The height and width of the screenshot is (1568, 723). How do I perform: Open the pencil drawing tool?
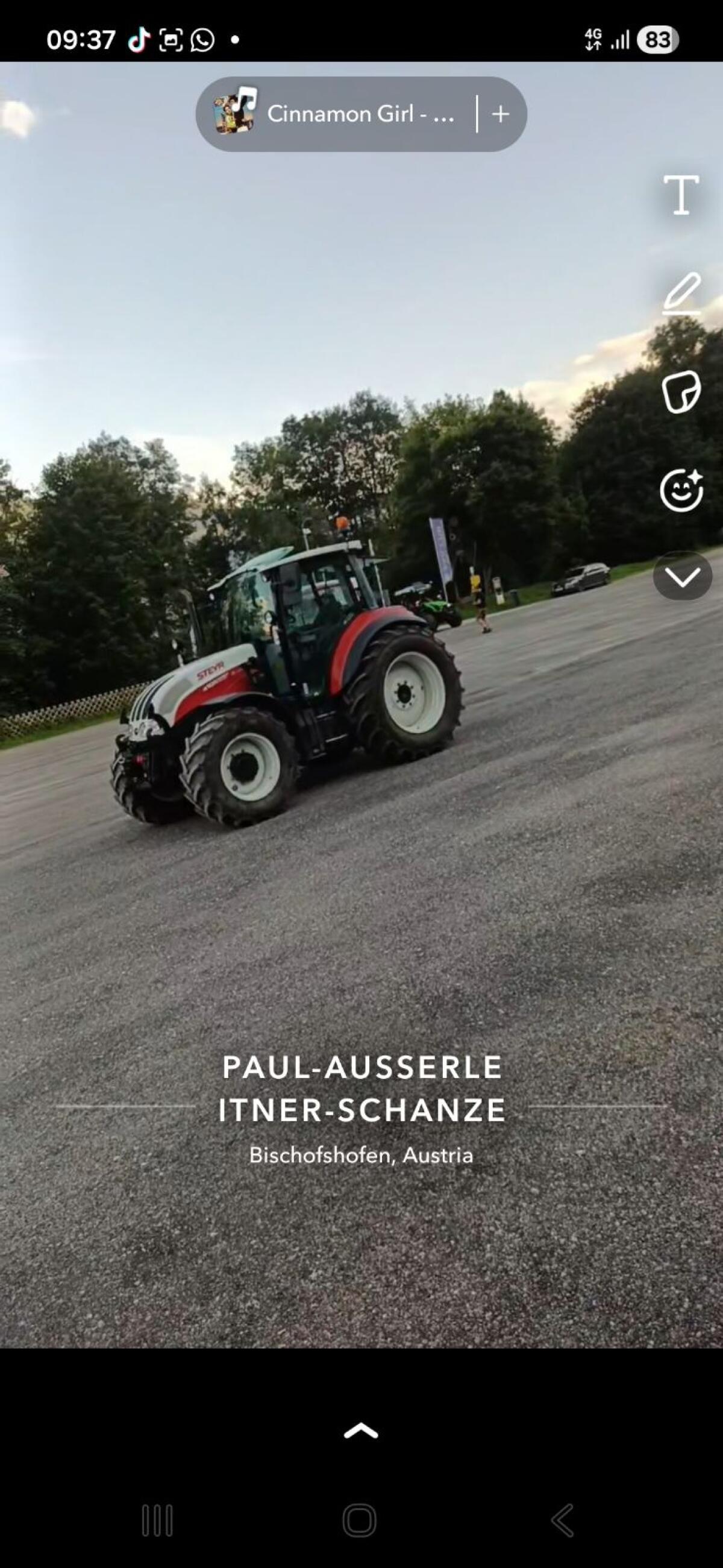pyautogui.click(x=681, y=294)
